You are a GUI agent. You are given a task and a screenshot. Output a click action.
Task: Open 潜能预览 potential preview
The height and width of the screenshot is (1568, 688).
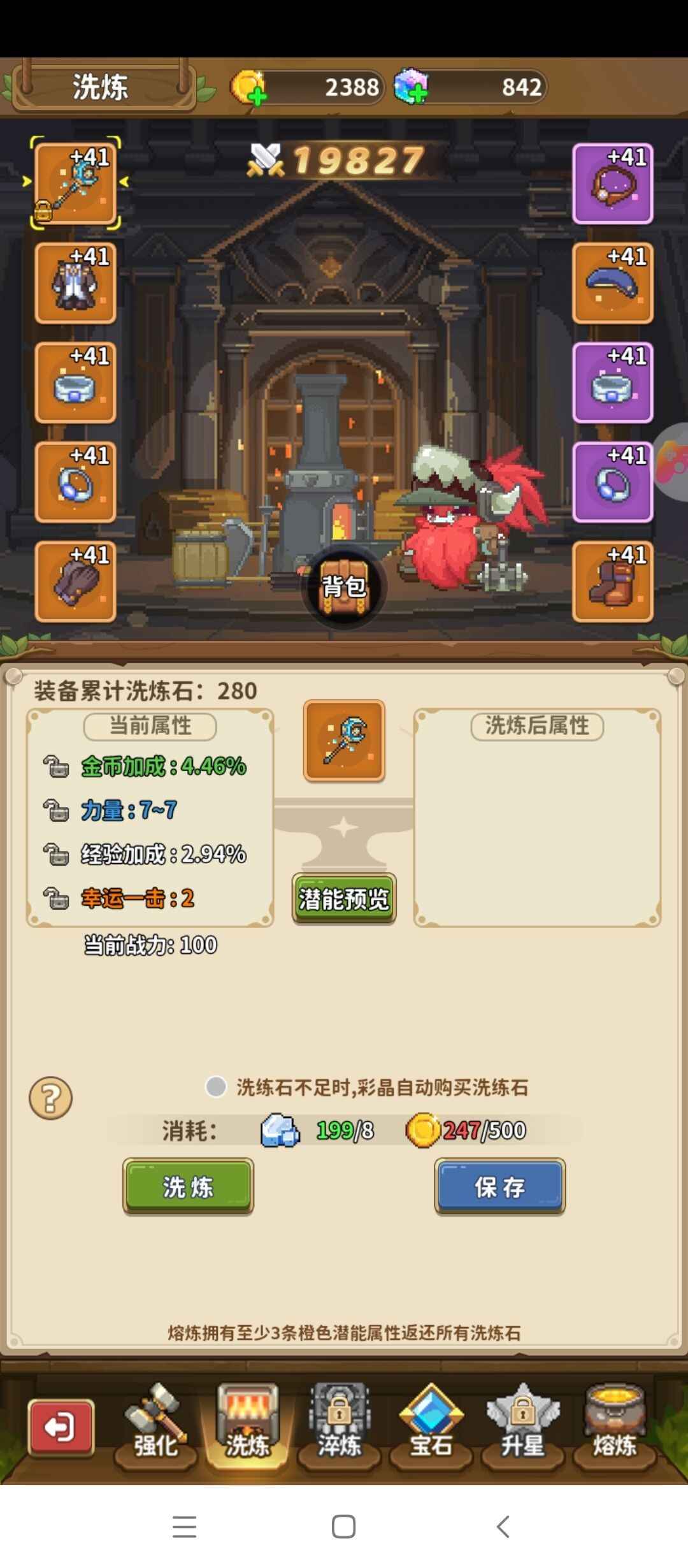(x=344, y=899)
